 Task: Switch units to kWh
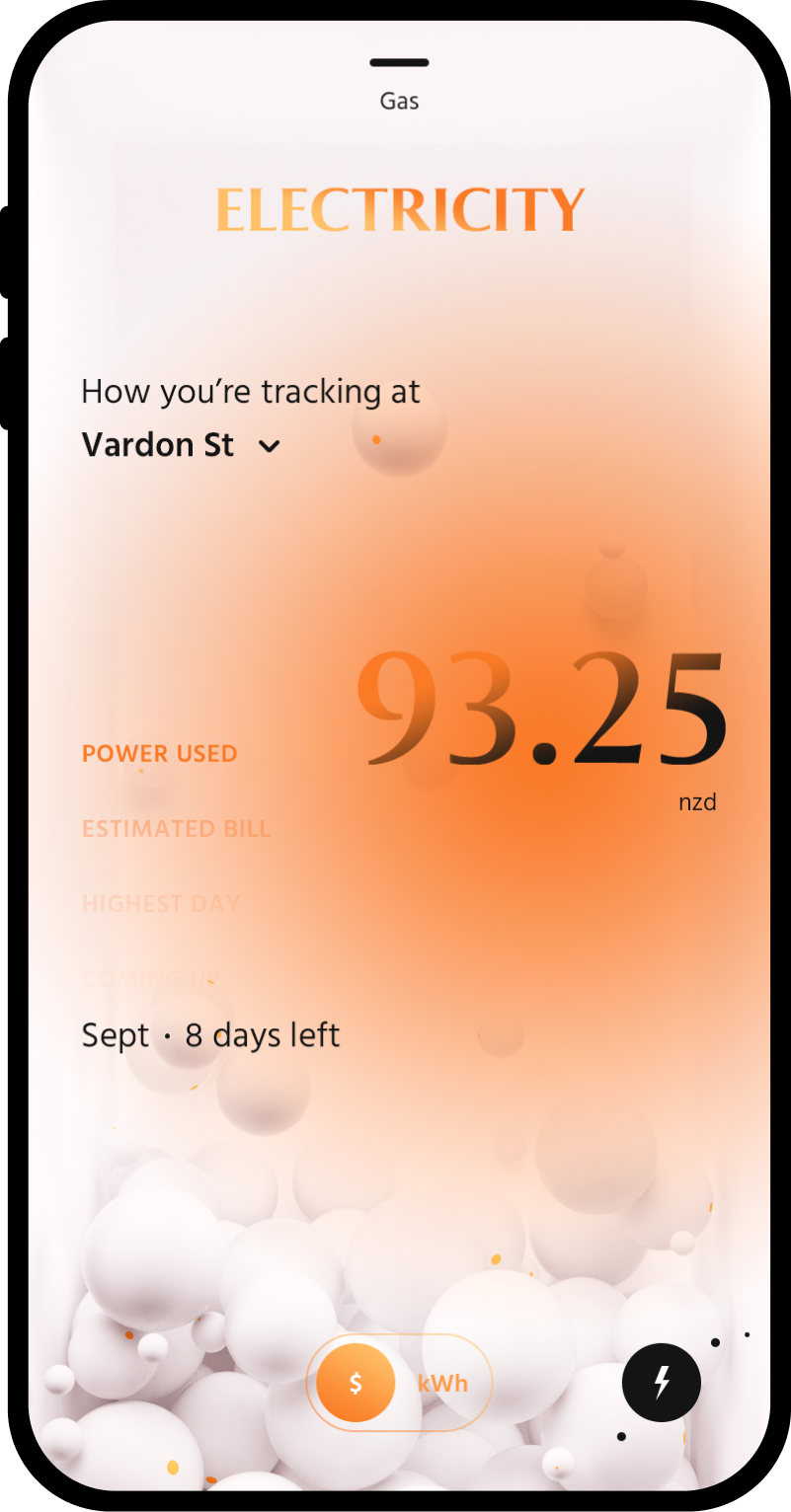442,1384
